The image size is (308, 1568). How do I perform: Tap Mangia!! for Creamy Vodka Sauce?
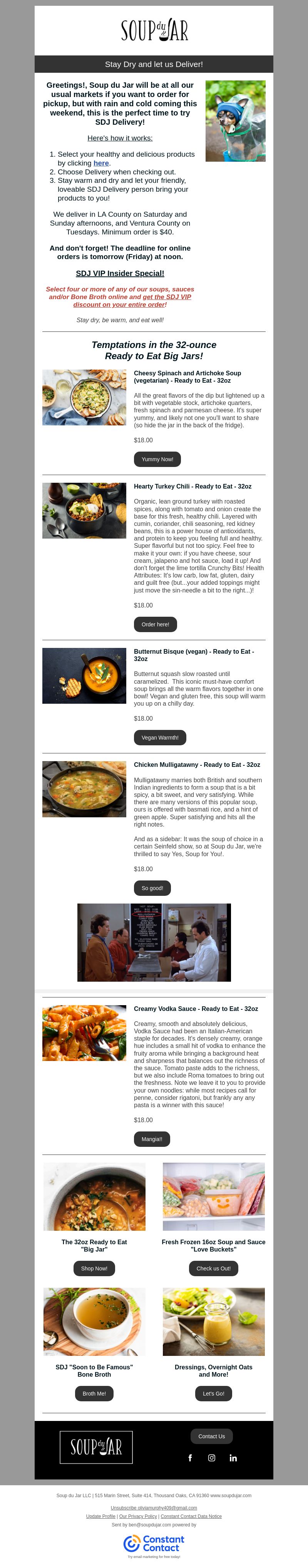pos(152,1139)
